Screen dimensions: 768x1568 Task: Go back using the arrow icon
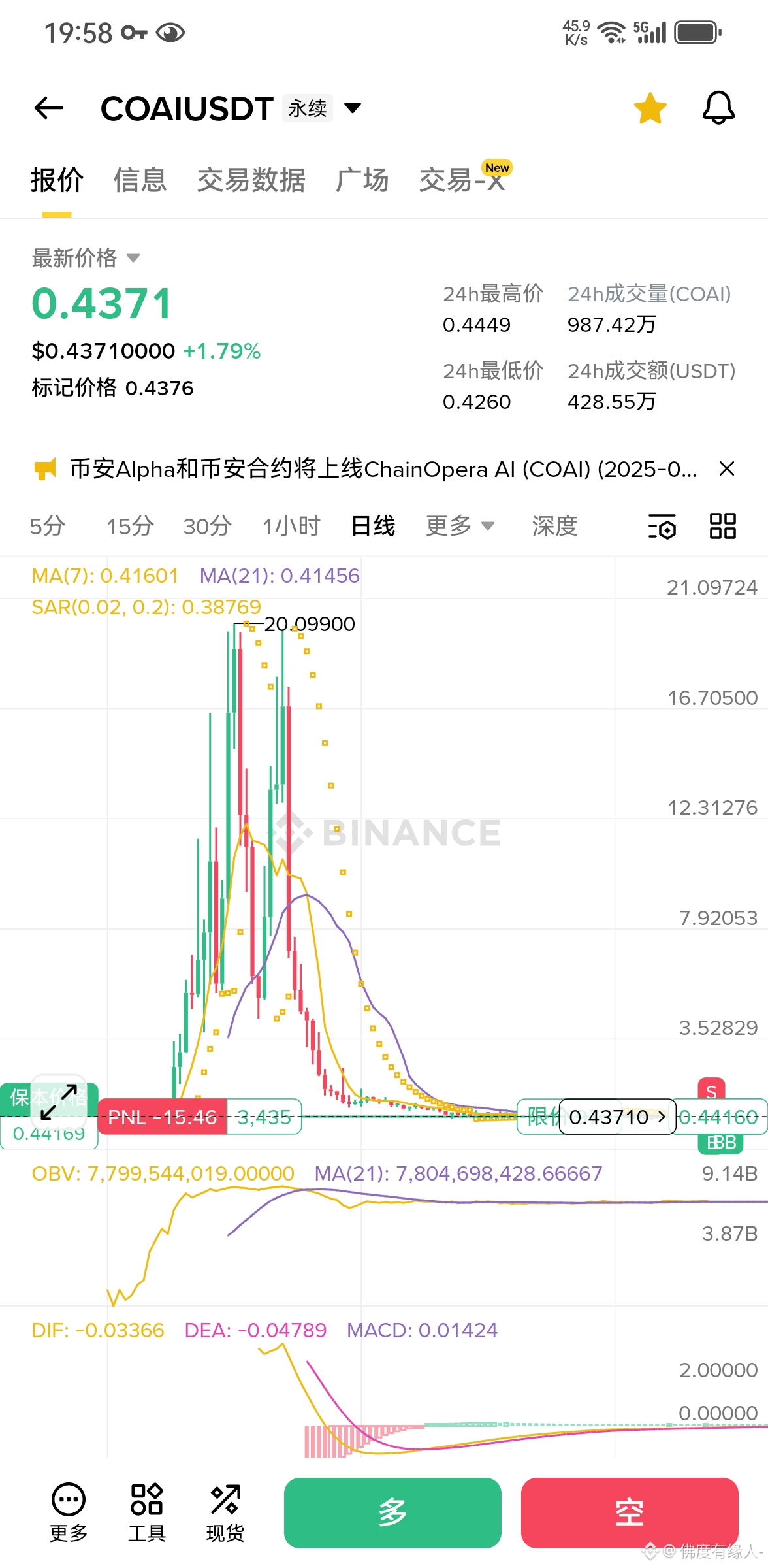pyautogui.click(x=49, y=108)
